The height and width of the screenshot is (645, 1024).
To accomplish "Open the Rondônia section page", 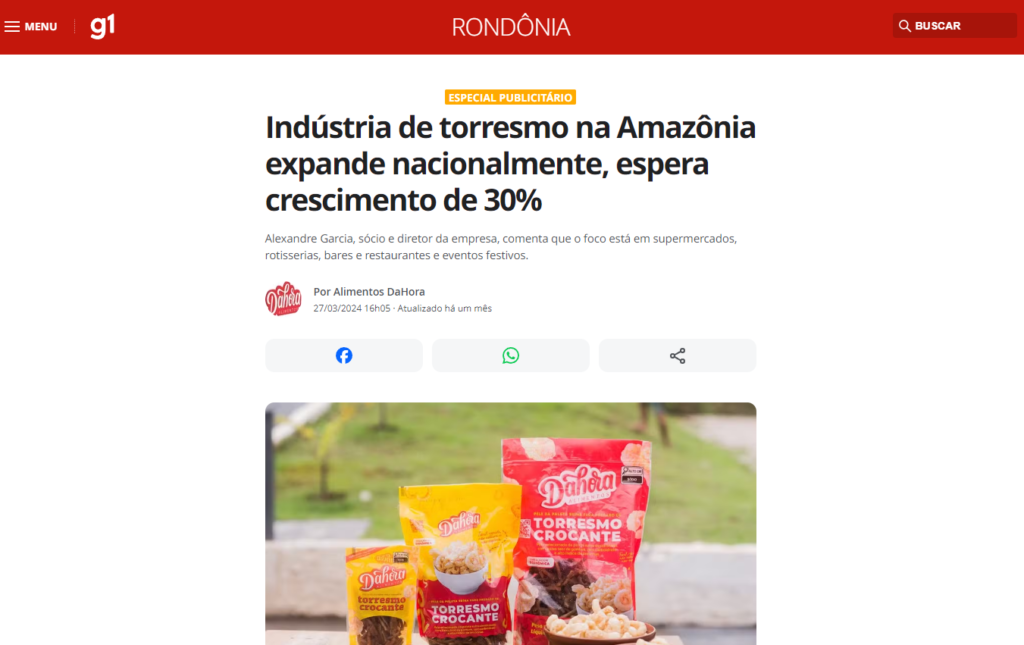I will tap(511, 27).
